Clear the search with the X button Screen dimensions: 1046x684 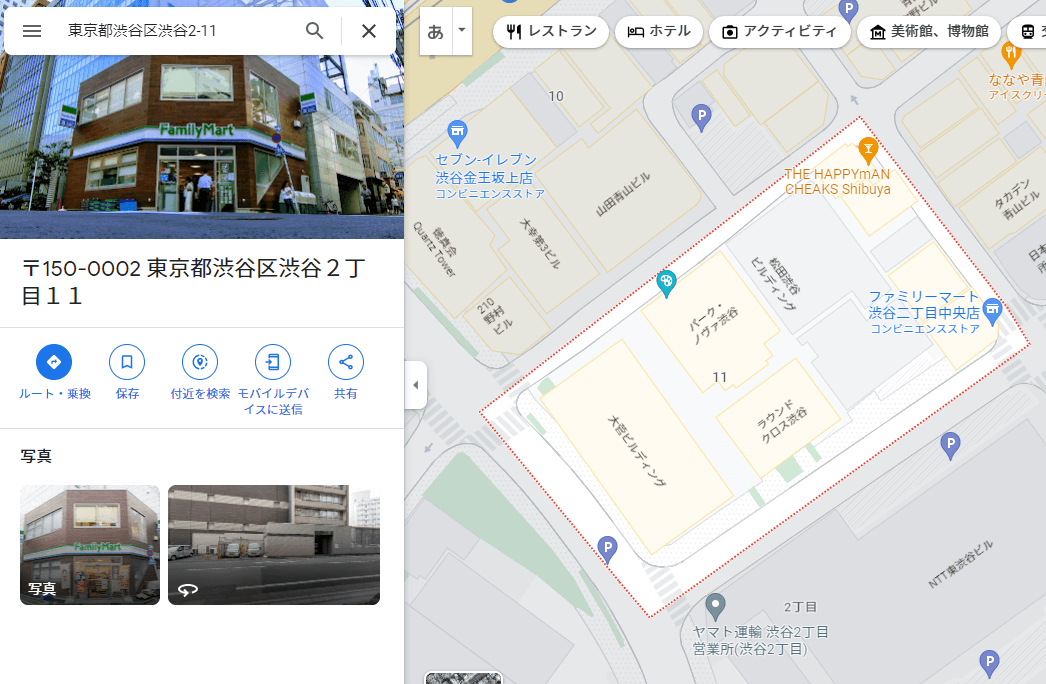click(369, 31)
